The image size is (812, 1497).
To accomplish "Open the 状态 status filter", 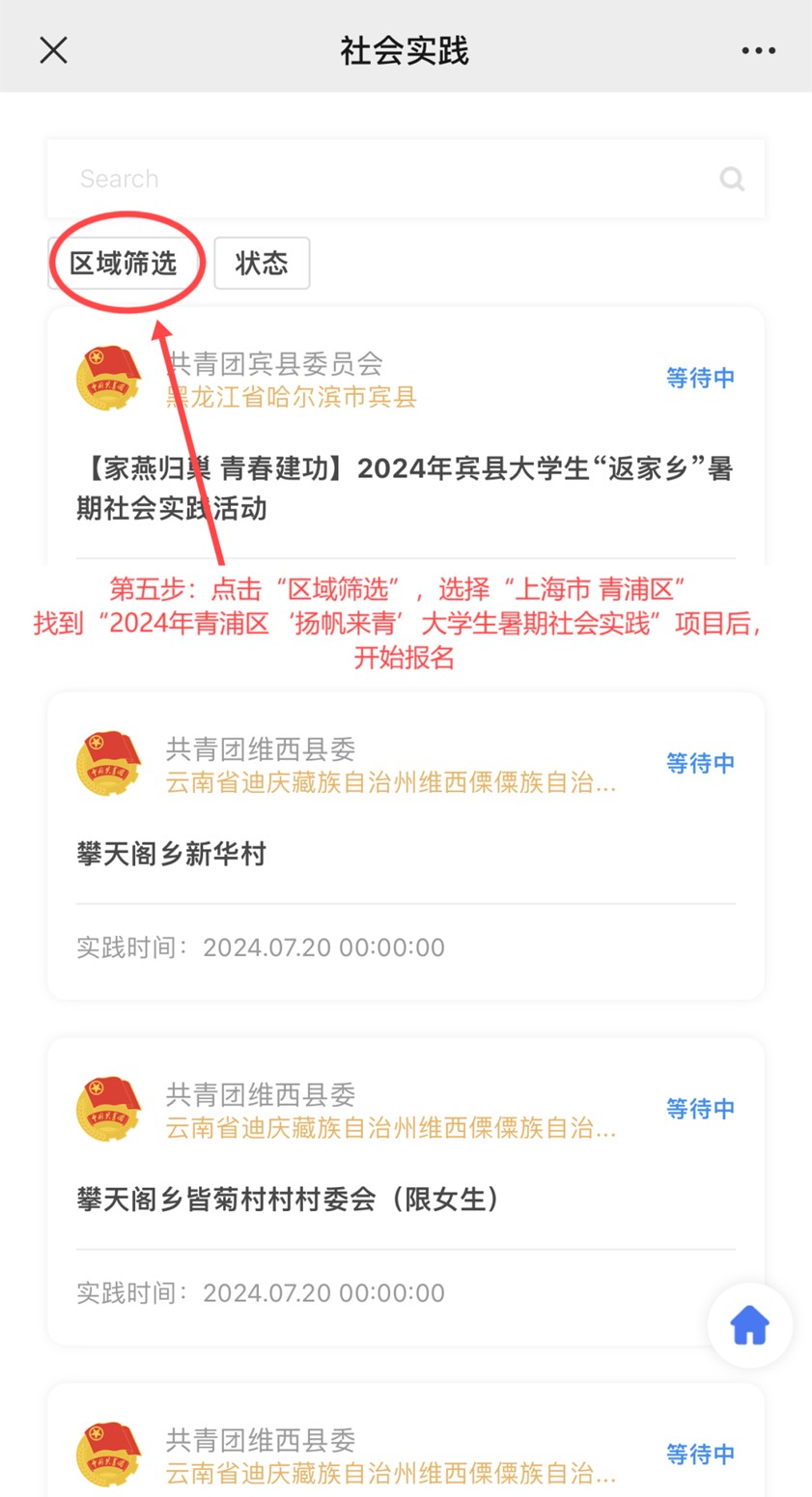I will coord(261,263).
